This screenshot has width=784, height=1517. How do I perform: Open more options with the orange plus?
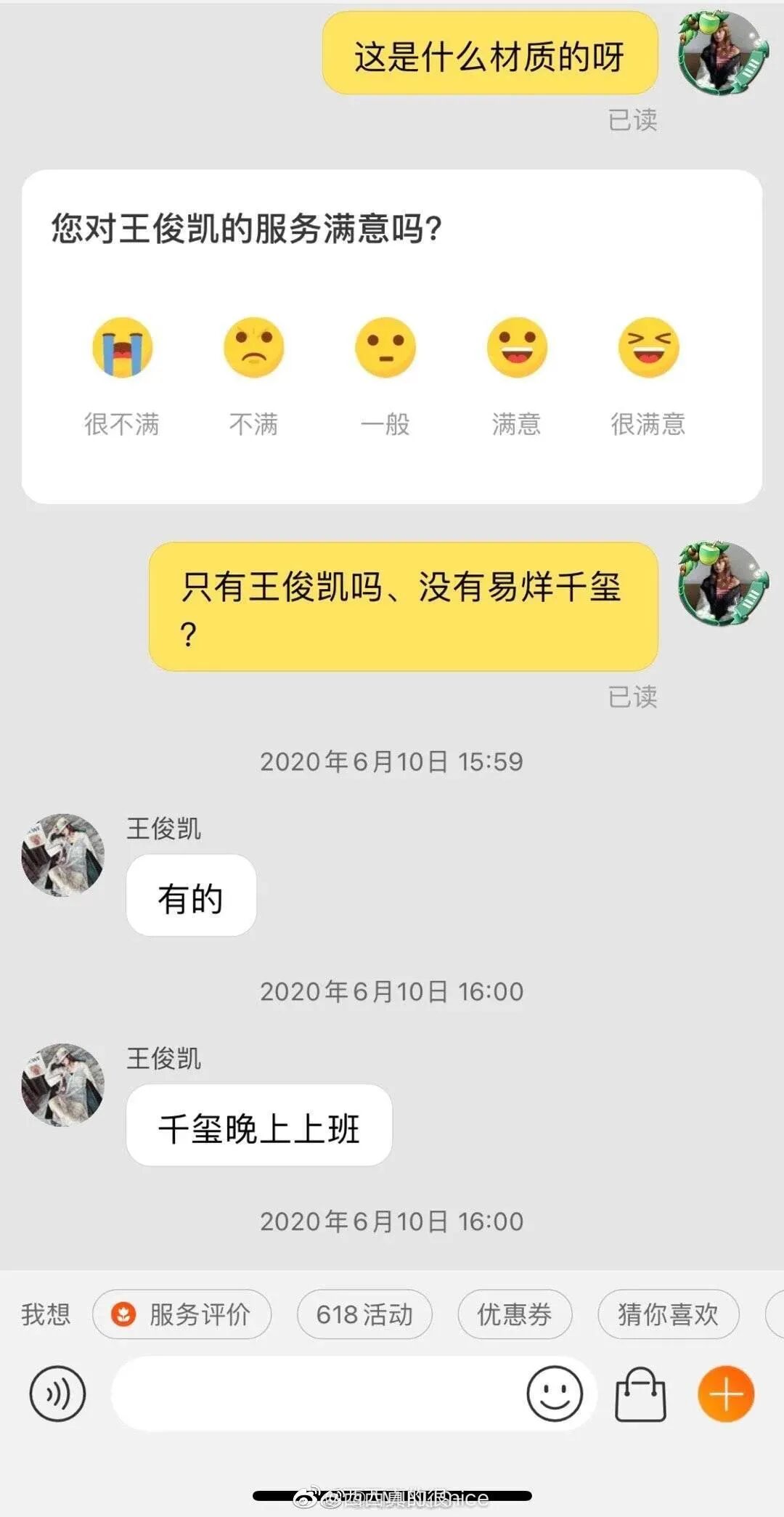point(726,1394)
